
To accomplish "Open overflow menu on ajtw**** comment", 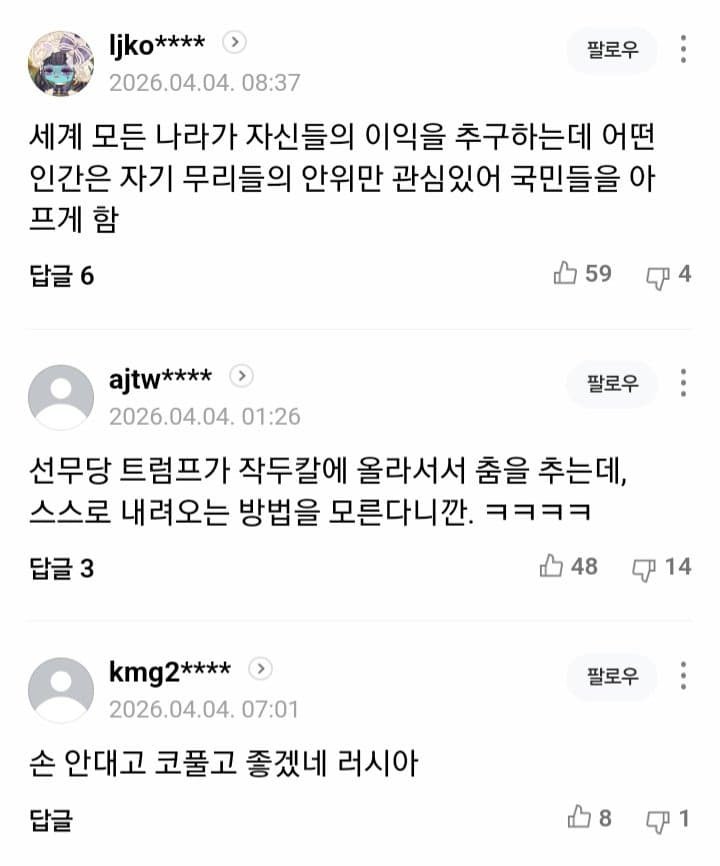I will point(684,383).
